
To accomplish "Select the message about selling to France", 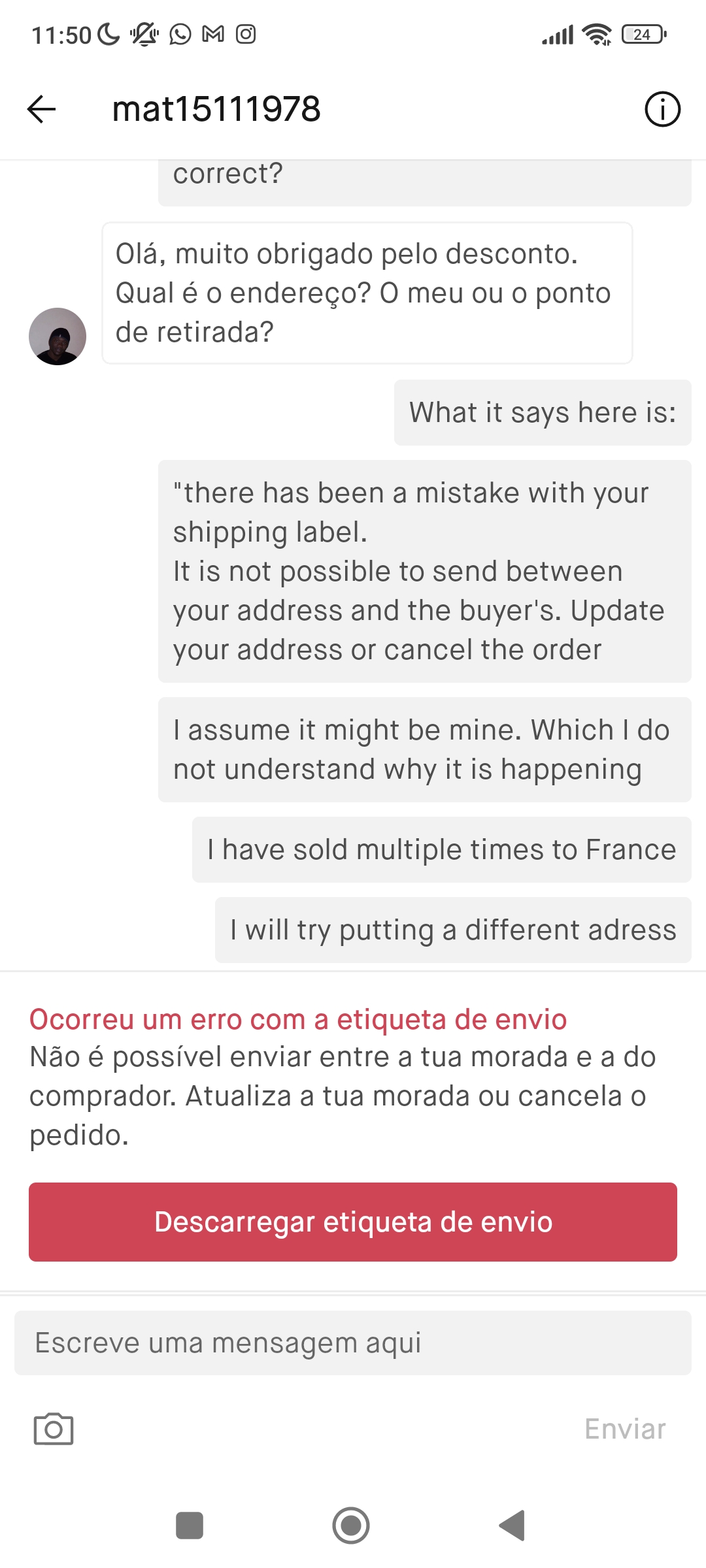I will tap(441, 849).
